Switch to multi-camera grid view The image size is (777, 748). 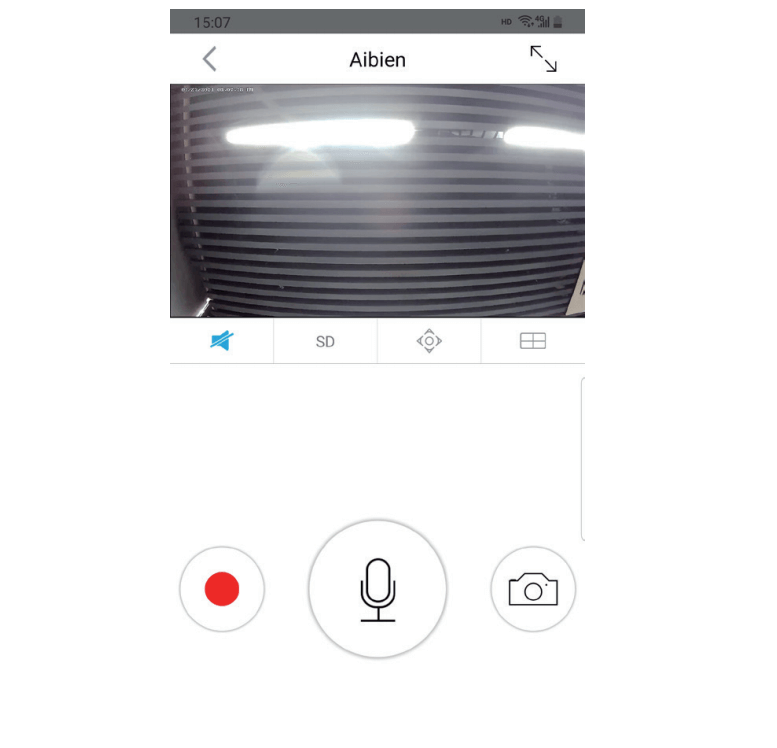tap(533, 341)
